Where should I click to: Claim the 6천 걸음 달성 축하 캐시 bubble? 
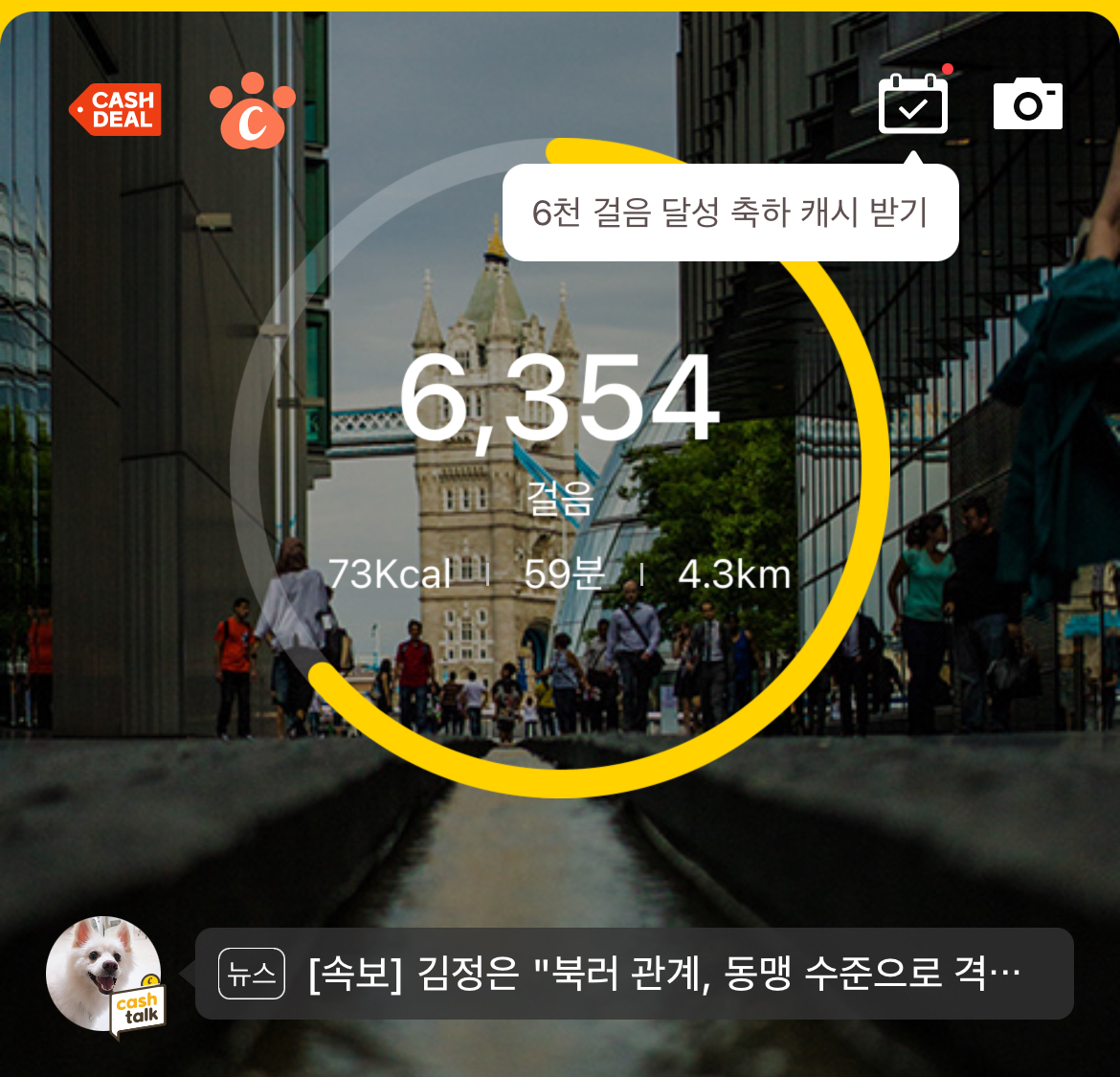click(729, 213)
